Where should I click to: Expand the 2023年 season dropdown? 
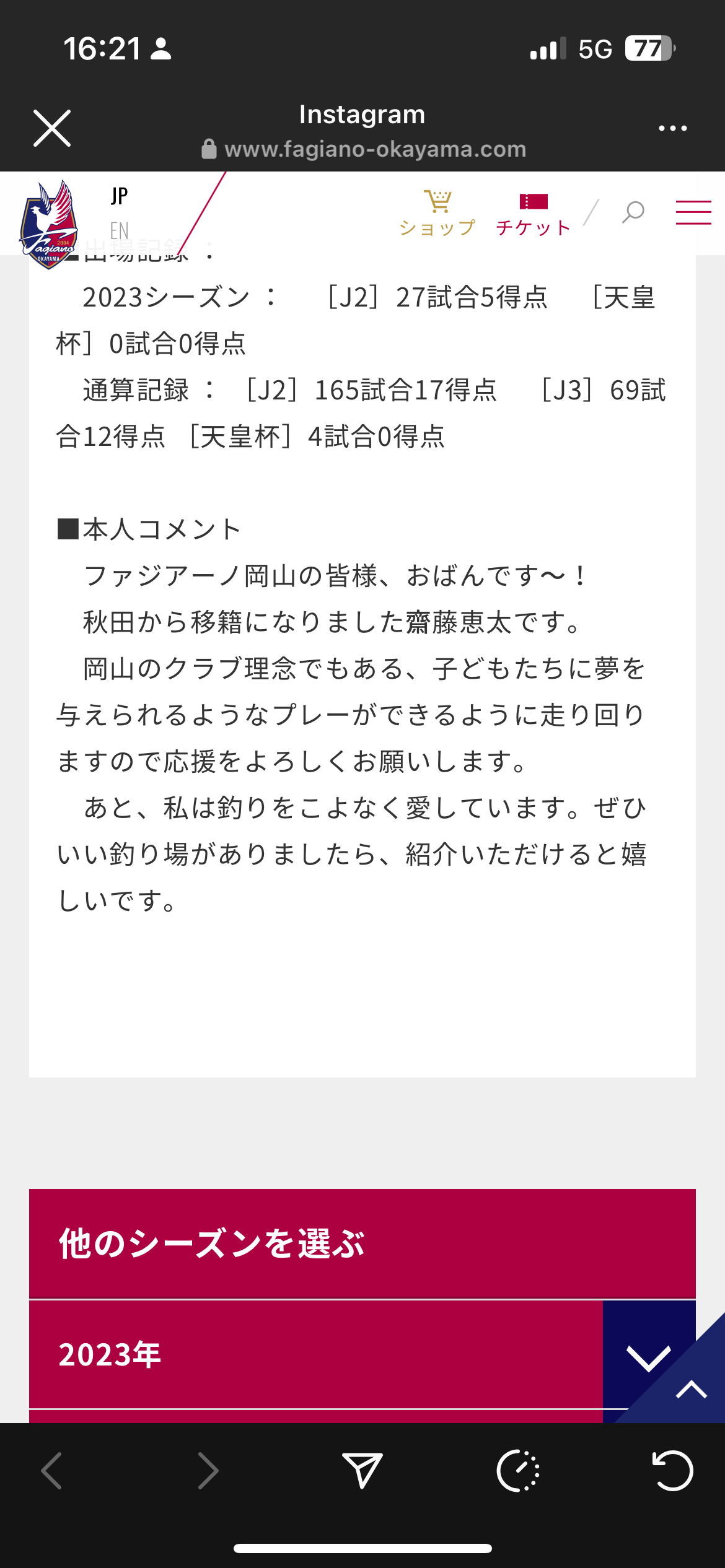pyautogui.click(x=647, y=1356)
